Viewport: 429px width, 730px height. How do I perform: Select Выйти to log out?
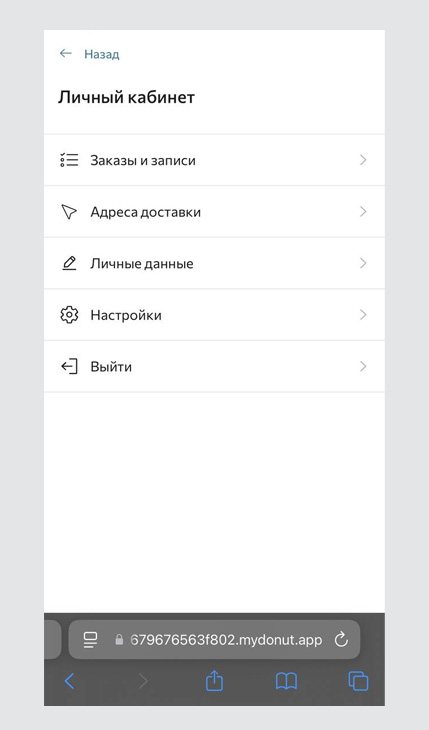[x=214, y=367]
